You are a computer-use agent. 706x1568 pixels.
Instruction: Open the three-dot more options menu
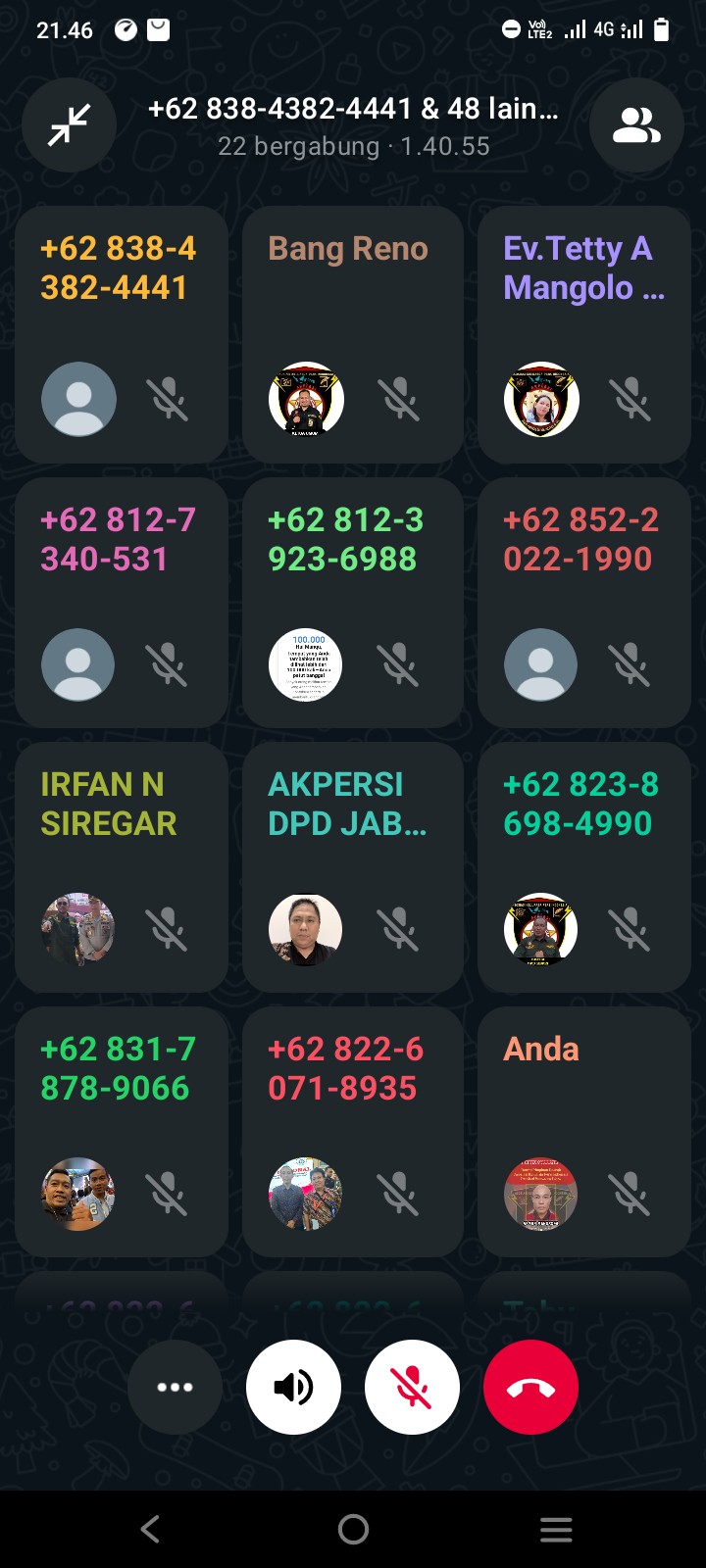pos(175,1387)
